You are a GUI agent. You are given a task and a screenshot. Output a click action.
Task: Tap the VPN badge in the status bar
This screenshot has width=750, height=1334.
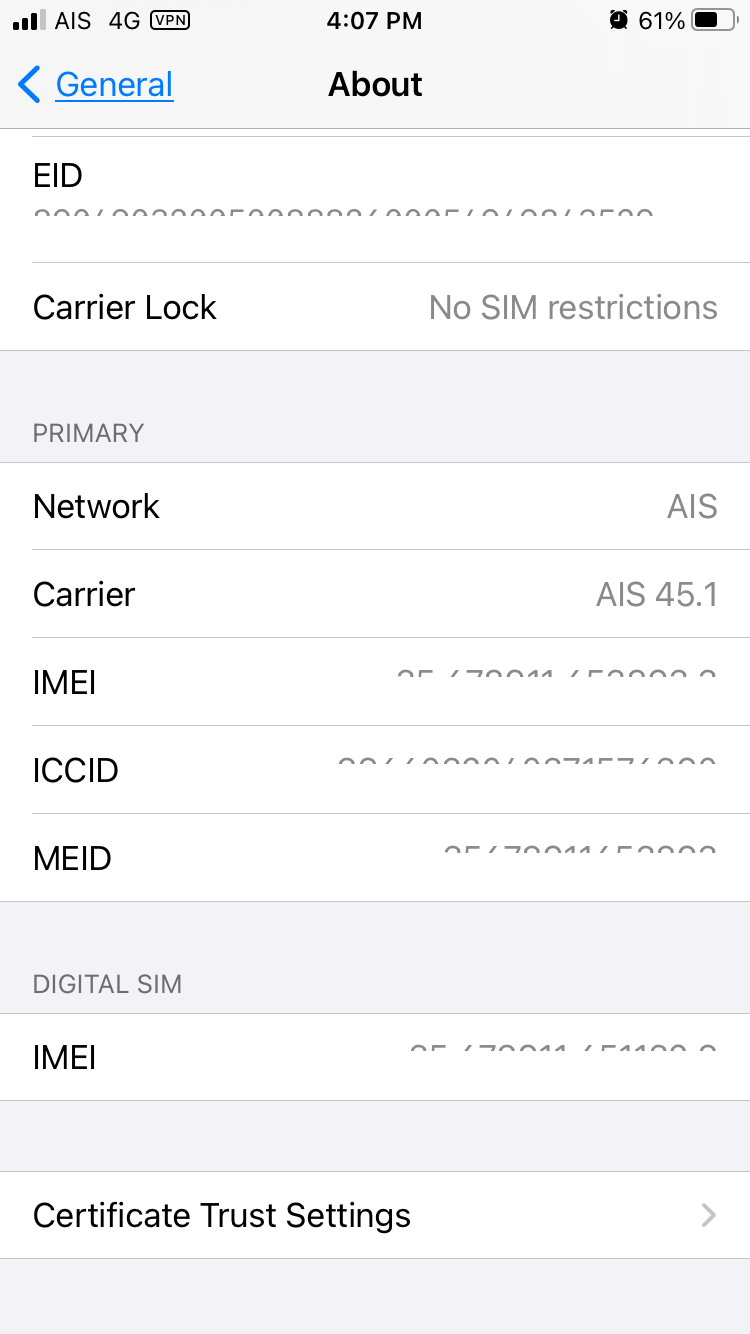click(x=172, y=20)
